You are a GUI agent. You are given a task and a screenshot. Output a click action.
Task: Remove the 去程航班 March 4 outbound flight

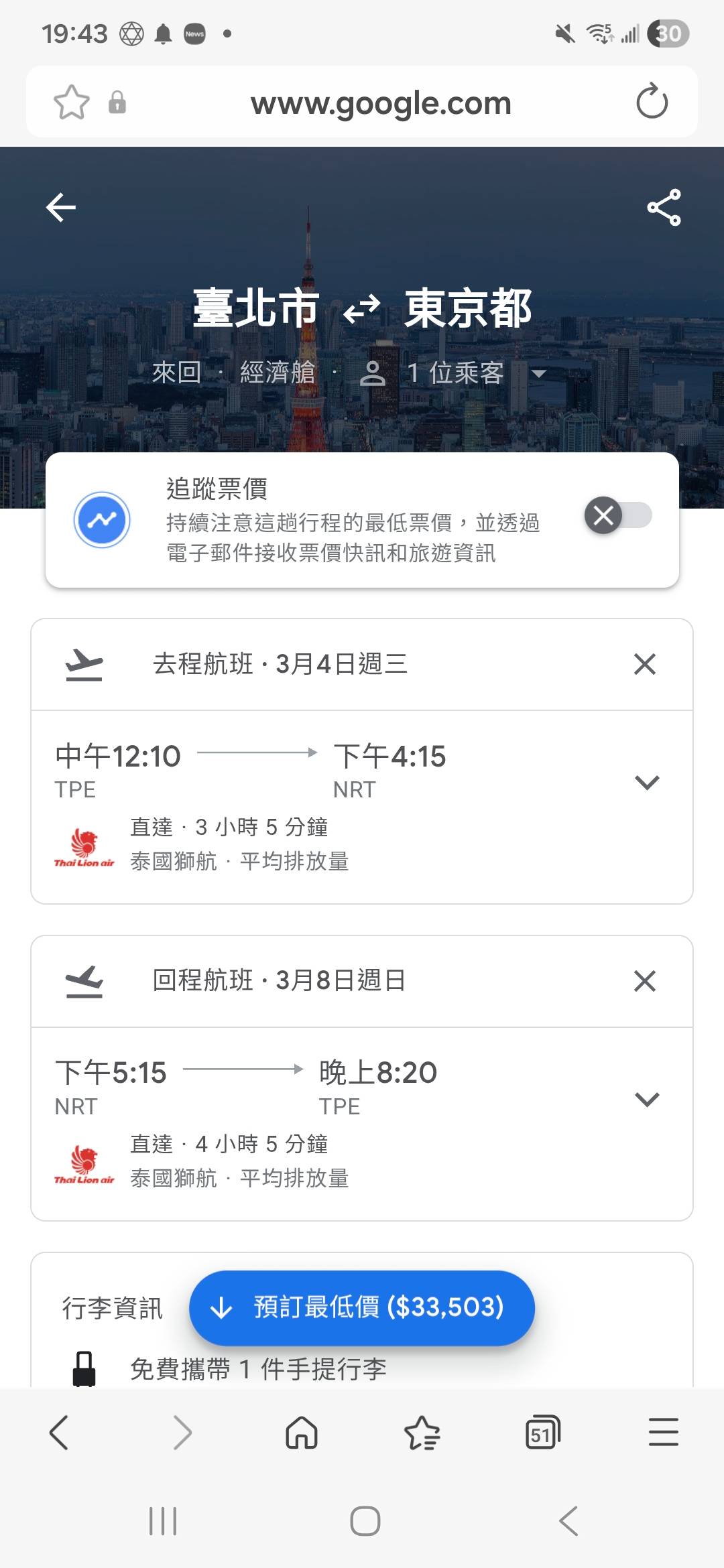pyautogui.click(x=644, y=664)
